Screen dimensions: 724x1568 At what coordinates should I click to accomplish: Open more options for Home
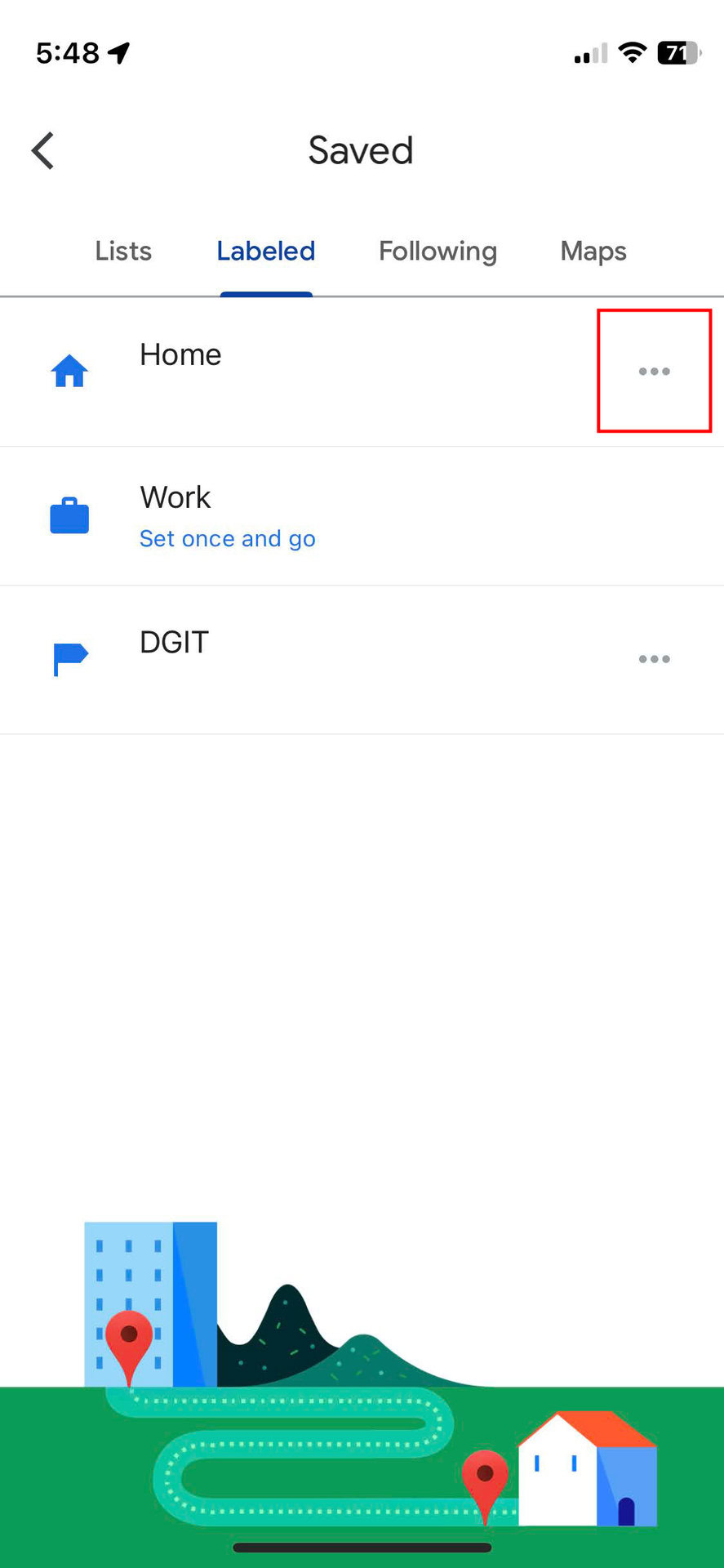point(654,372)
